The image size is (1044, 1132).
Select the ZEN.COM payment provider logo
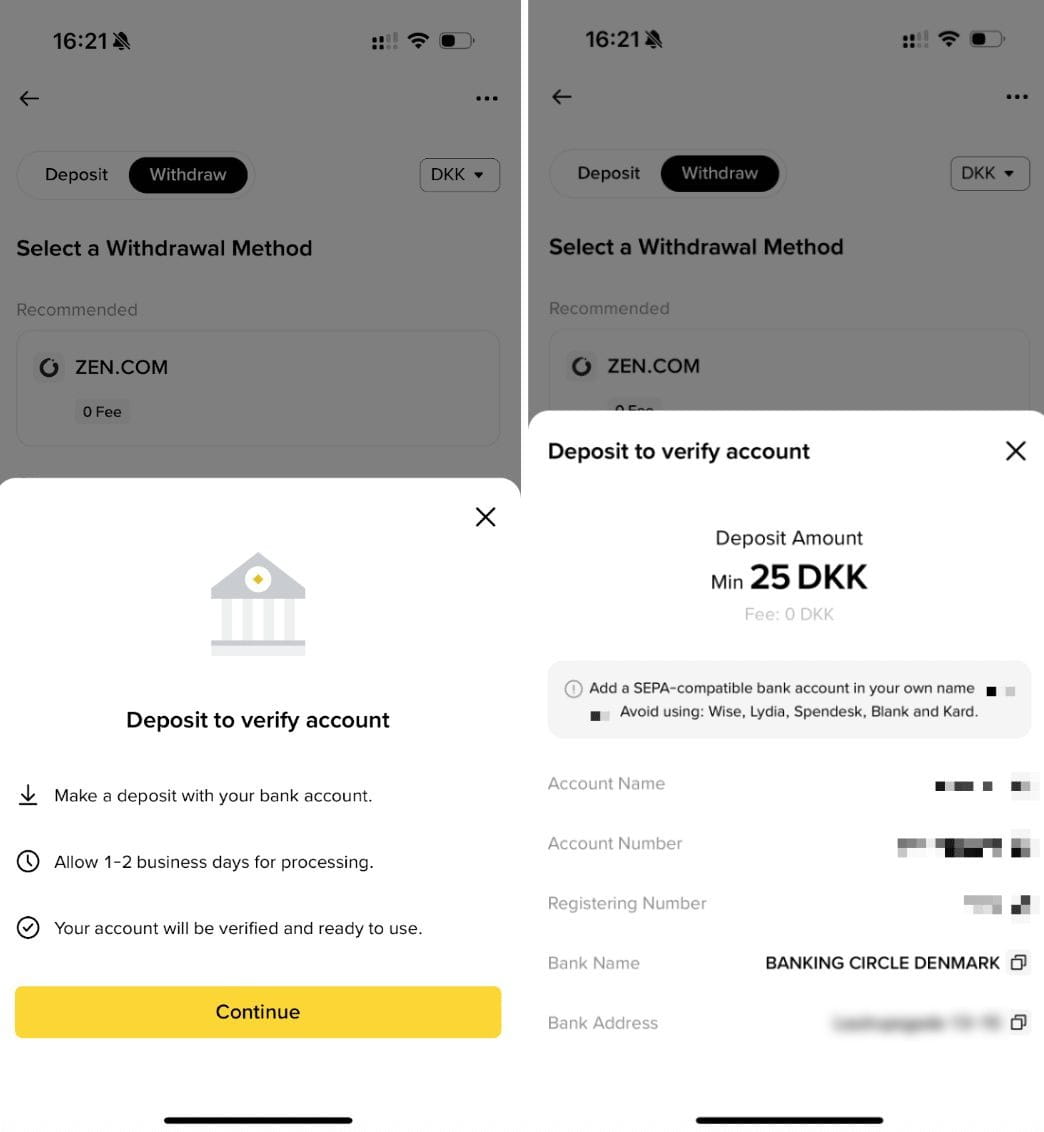(x=49, y=367)
